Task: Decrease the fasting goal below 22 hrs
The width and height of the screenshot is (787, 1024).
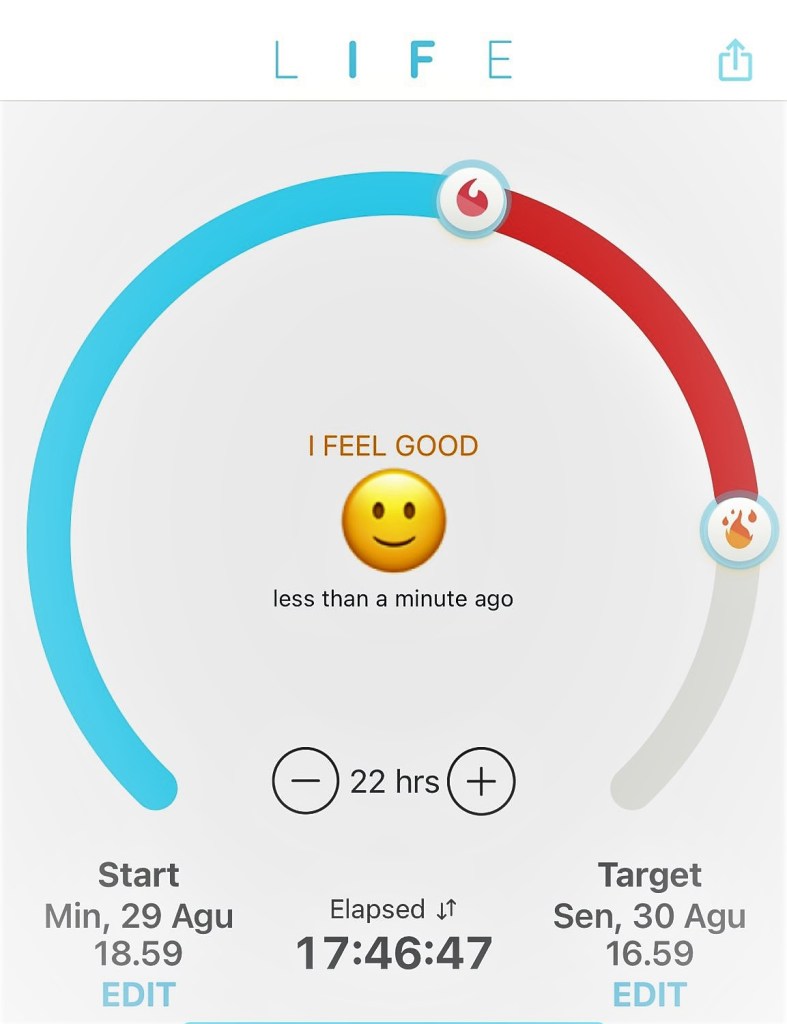Action: [x=305, y=781]
